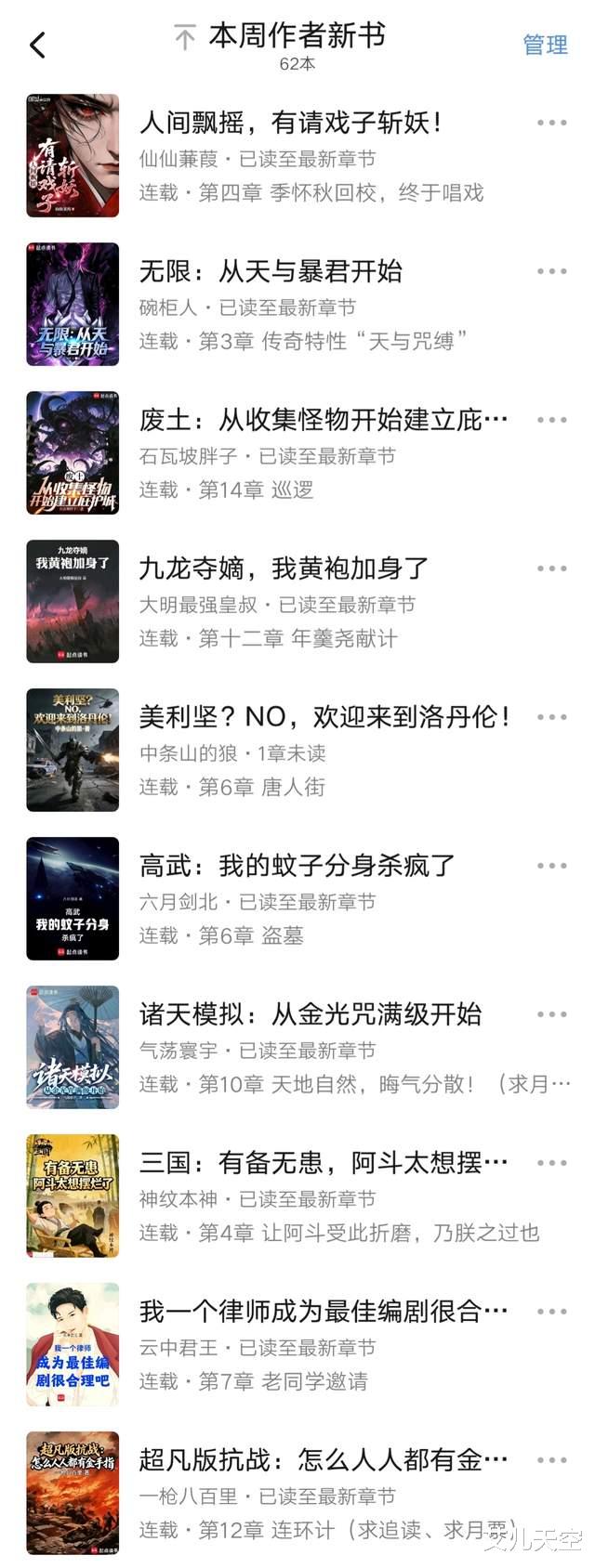The image size is (595, 1568).
Task: Open the book 无限：从天与暴君开始
Action: [x=271, y=271]
